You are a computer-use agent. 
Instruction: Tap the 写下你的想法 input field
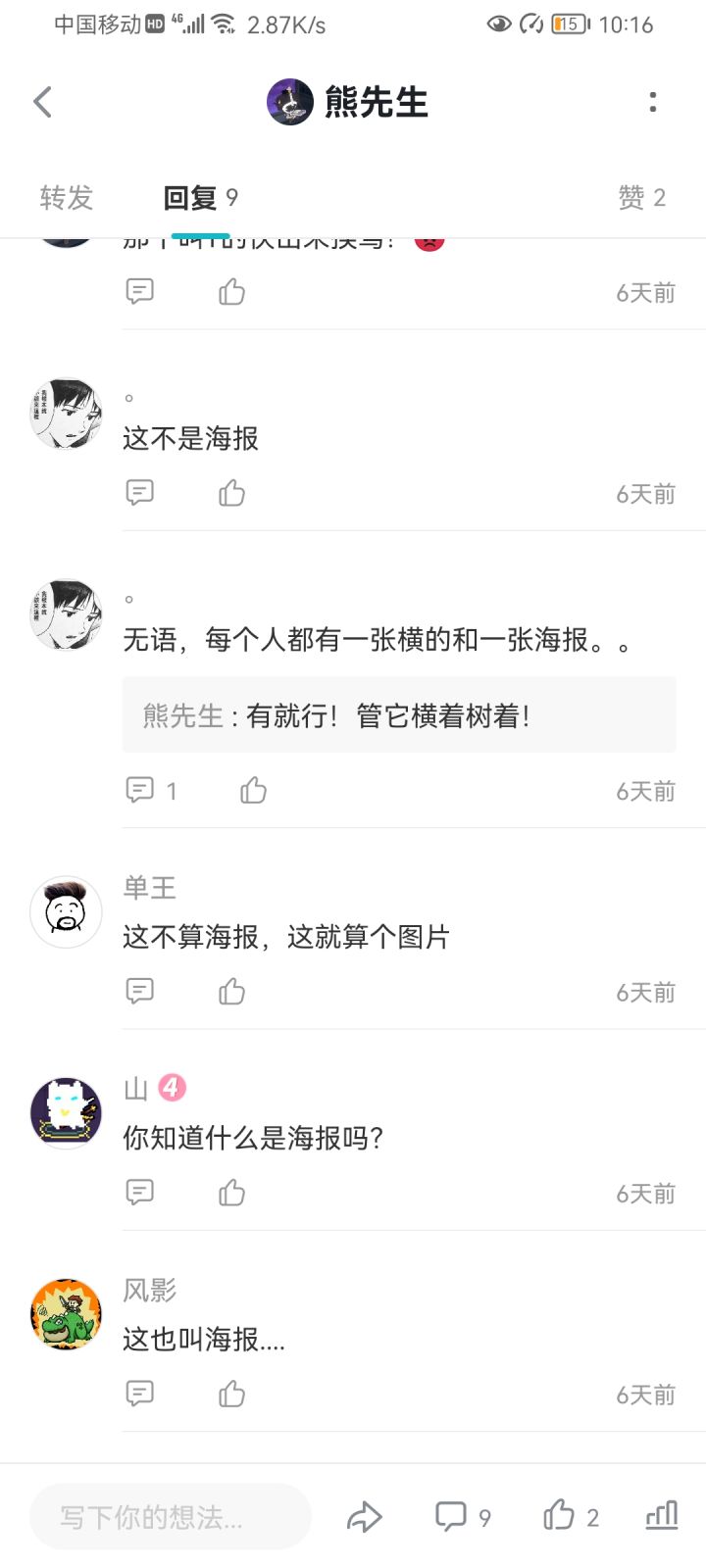click(x=171, y=1517)
